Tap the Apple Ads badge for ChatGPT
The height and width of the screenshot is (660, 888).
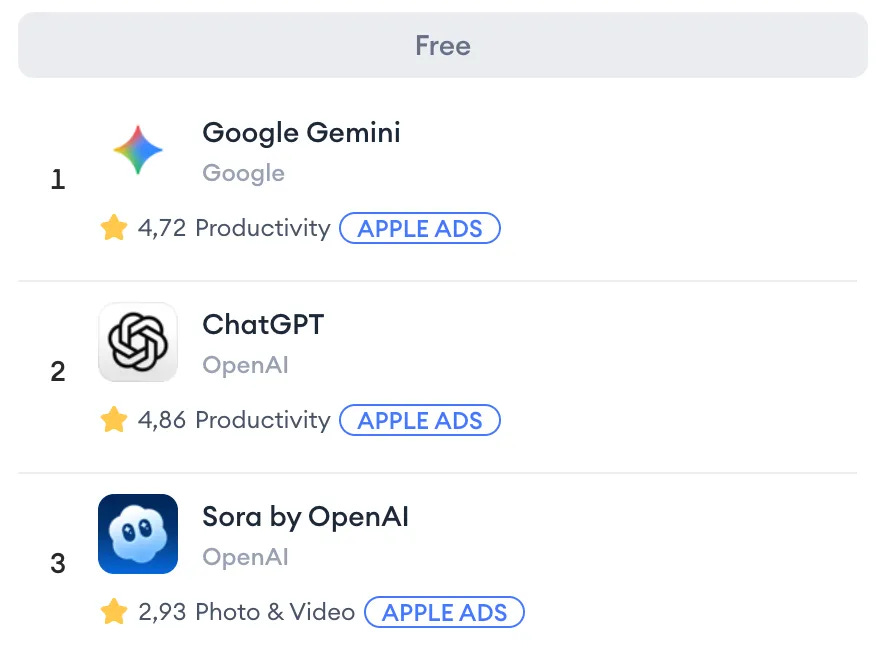[420, 420]
